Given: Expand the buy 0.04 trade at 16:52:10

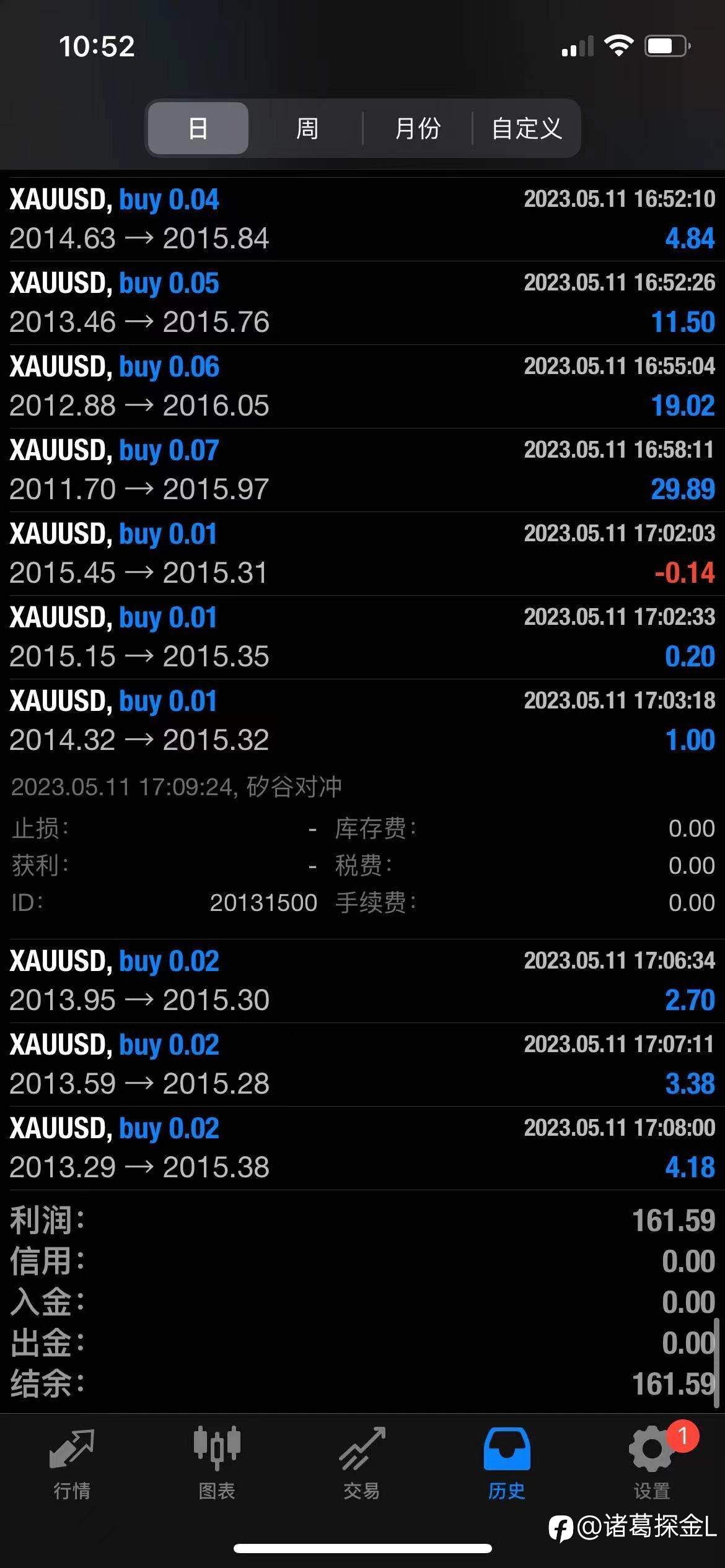Looking at the screenshot, I should (x=362, y=219).
